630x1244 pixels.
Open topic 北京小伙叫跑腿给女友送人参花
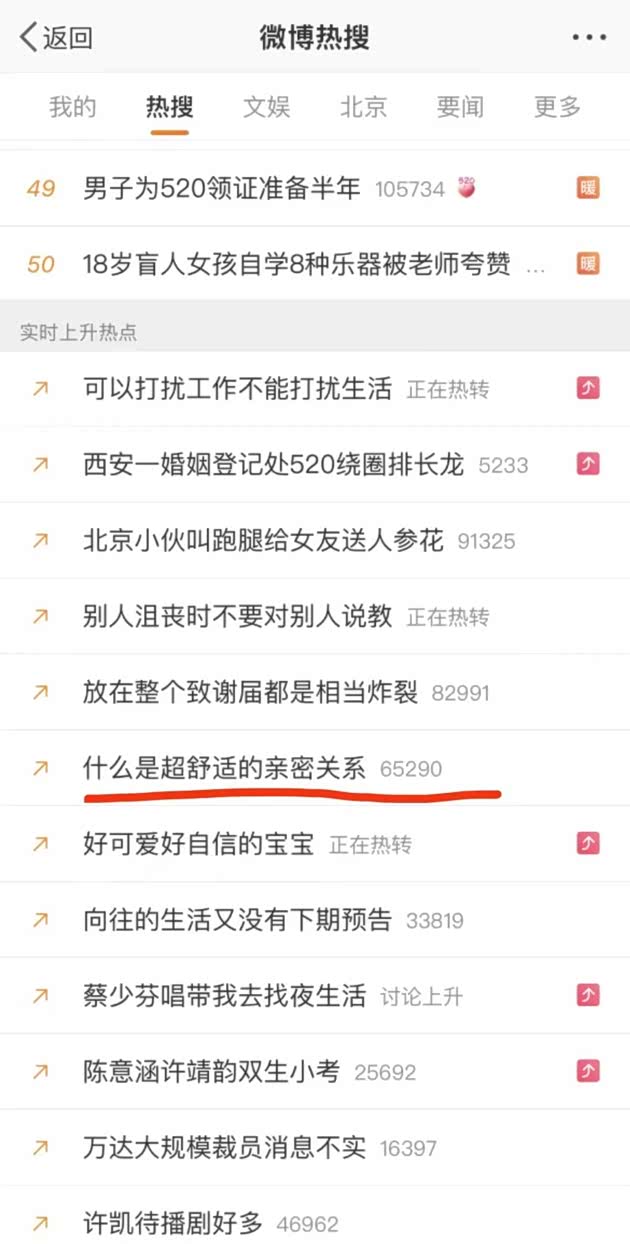pos(263,541)
